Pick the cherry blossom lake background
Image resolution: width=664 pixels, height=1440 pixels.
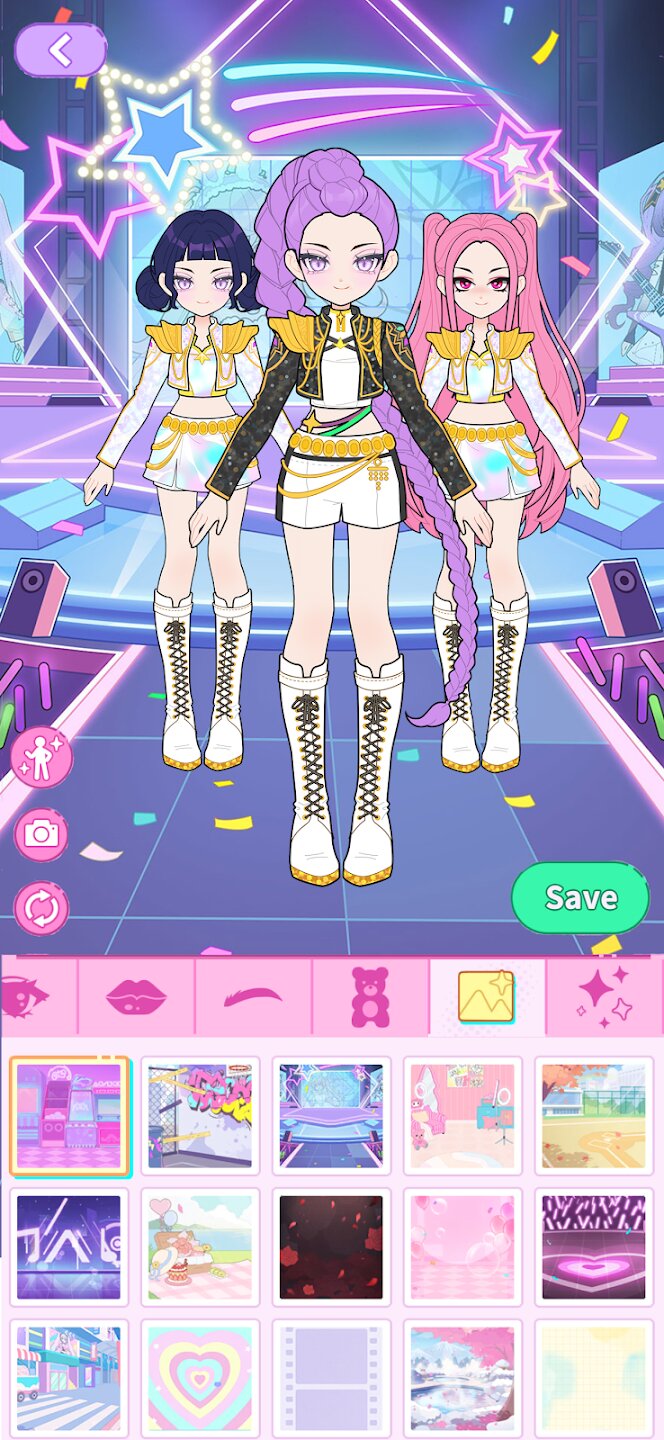(x=462, y=1377)
